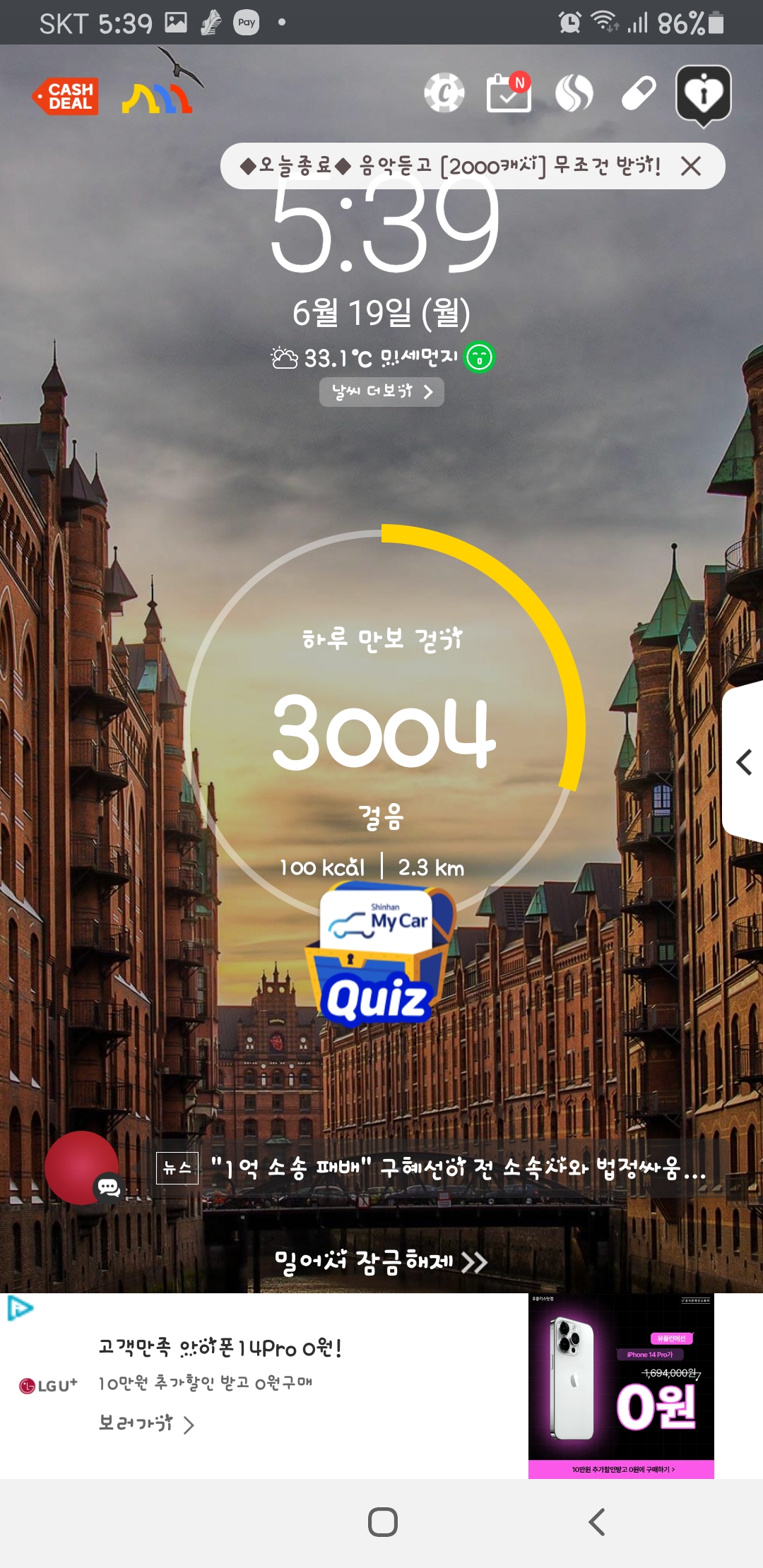Tap the system back button
Screen dimensions: 763x1568
pyautogui.click(x=597, y=1522)
